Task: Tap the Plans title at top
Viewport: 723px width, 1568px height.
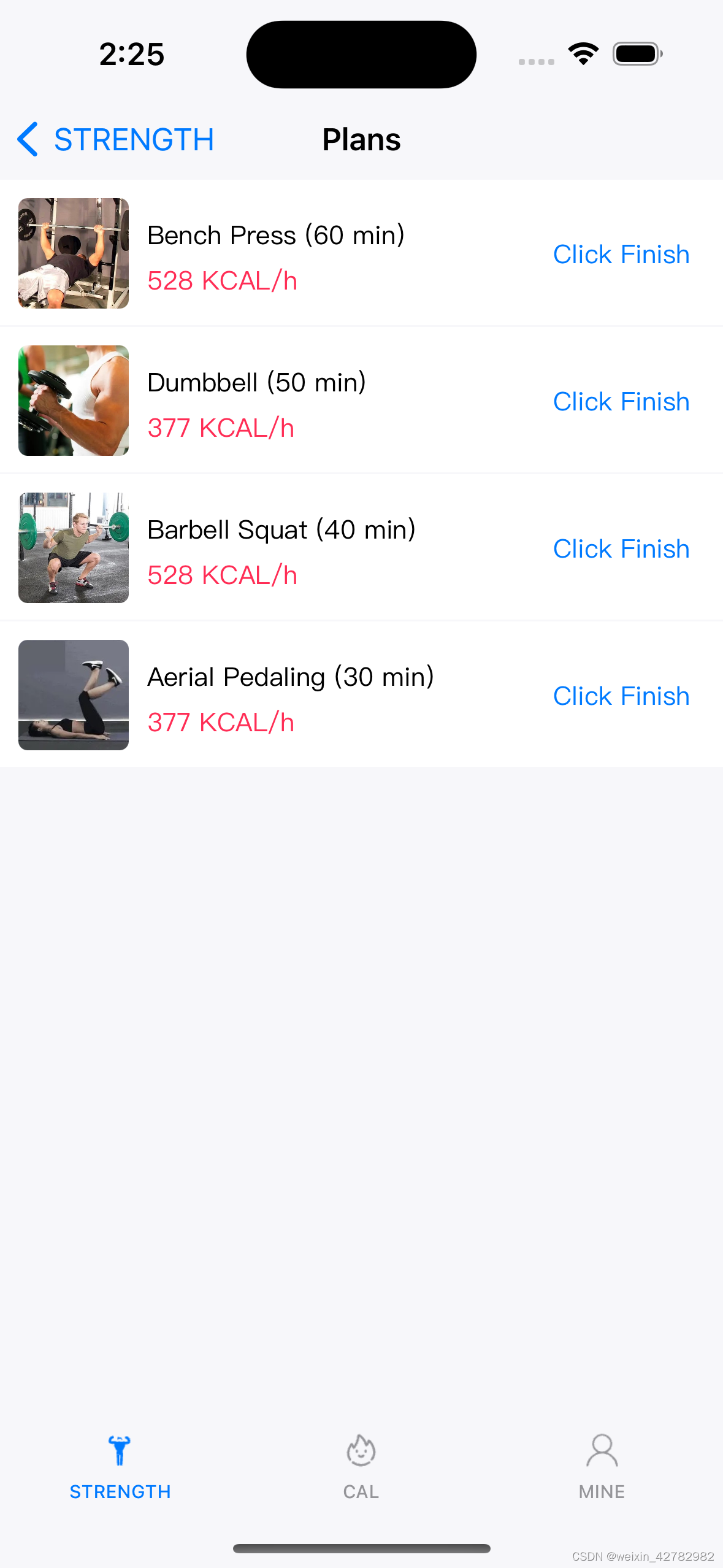Action: click(361, 139)
